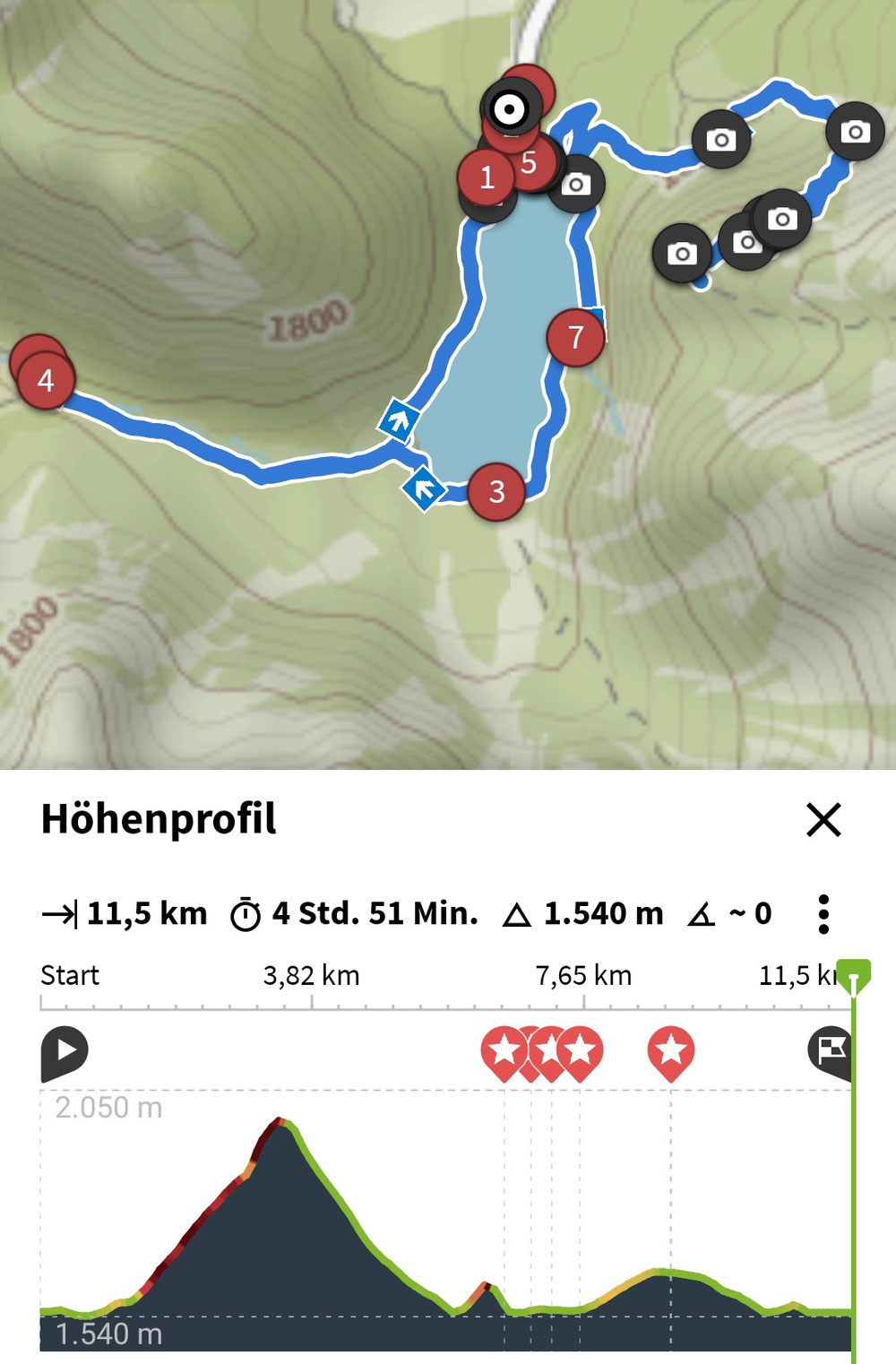
Task: Open the black start point marker
Action: 510,110
